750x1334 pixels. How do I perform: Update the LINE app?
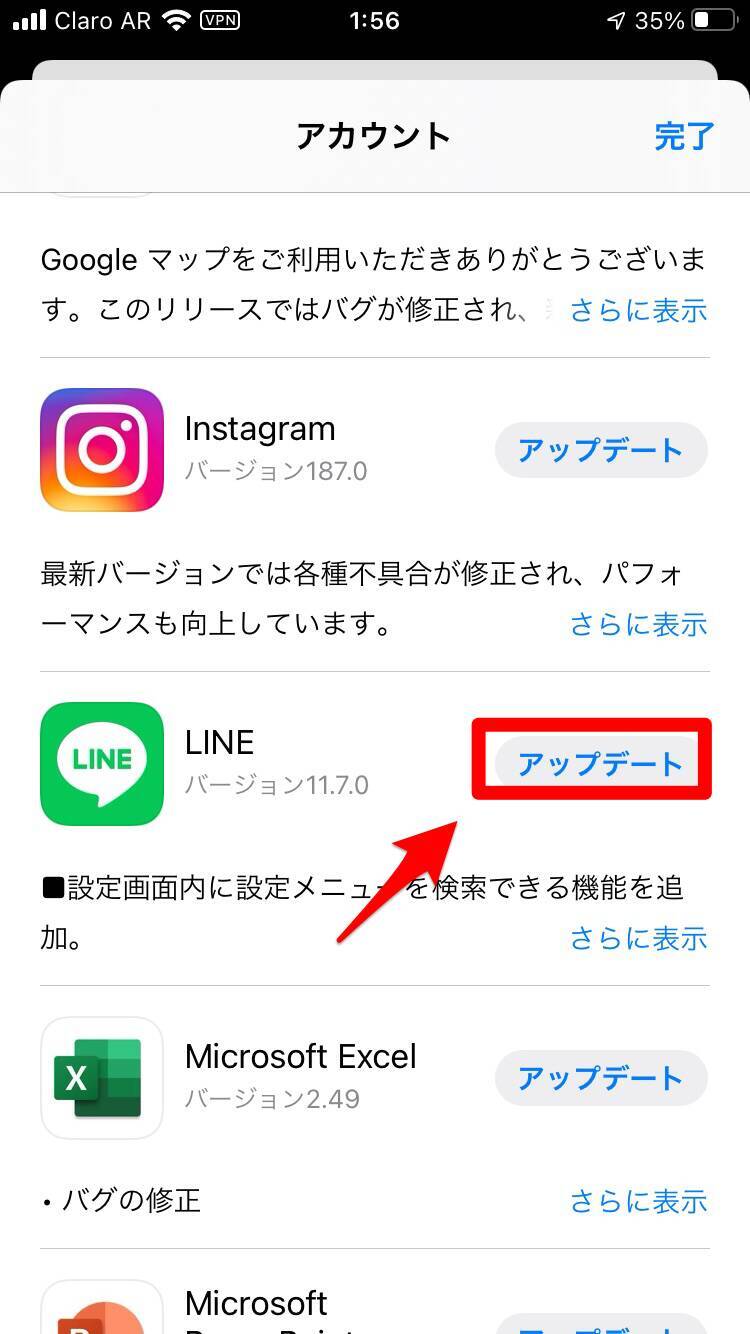click(601, 764)
